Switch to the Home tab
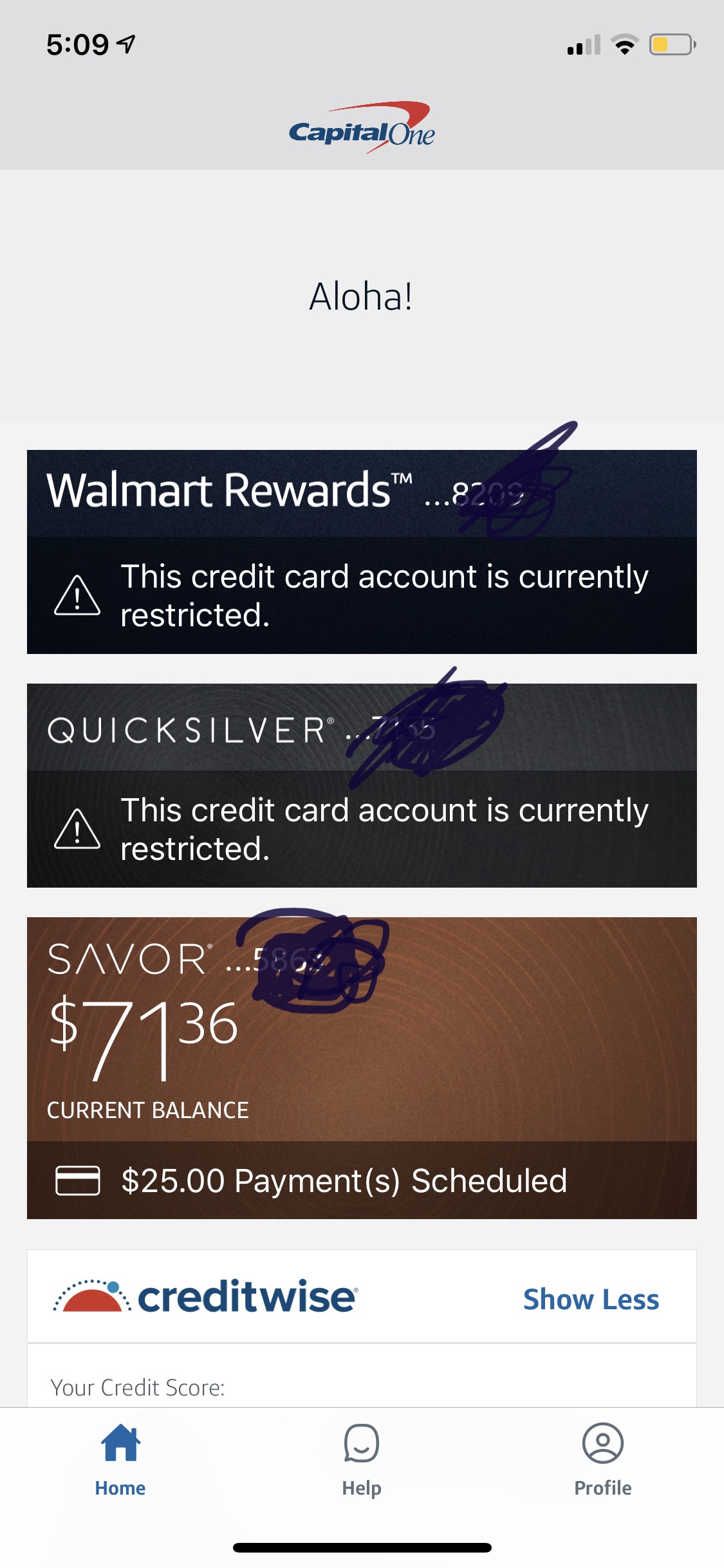 point(120,1460)
